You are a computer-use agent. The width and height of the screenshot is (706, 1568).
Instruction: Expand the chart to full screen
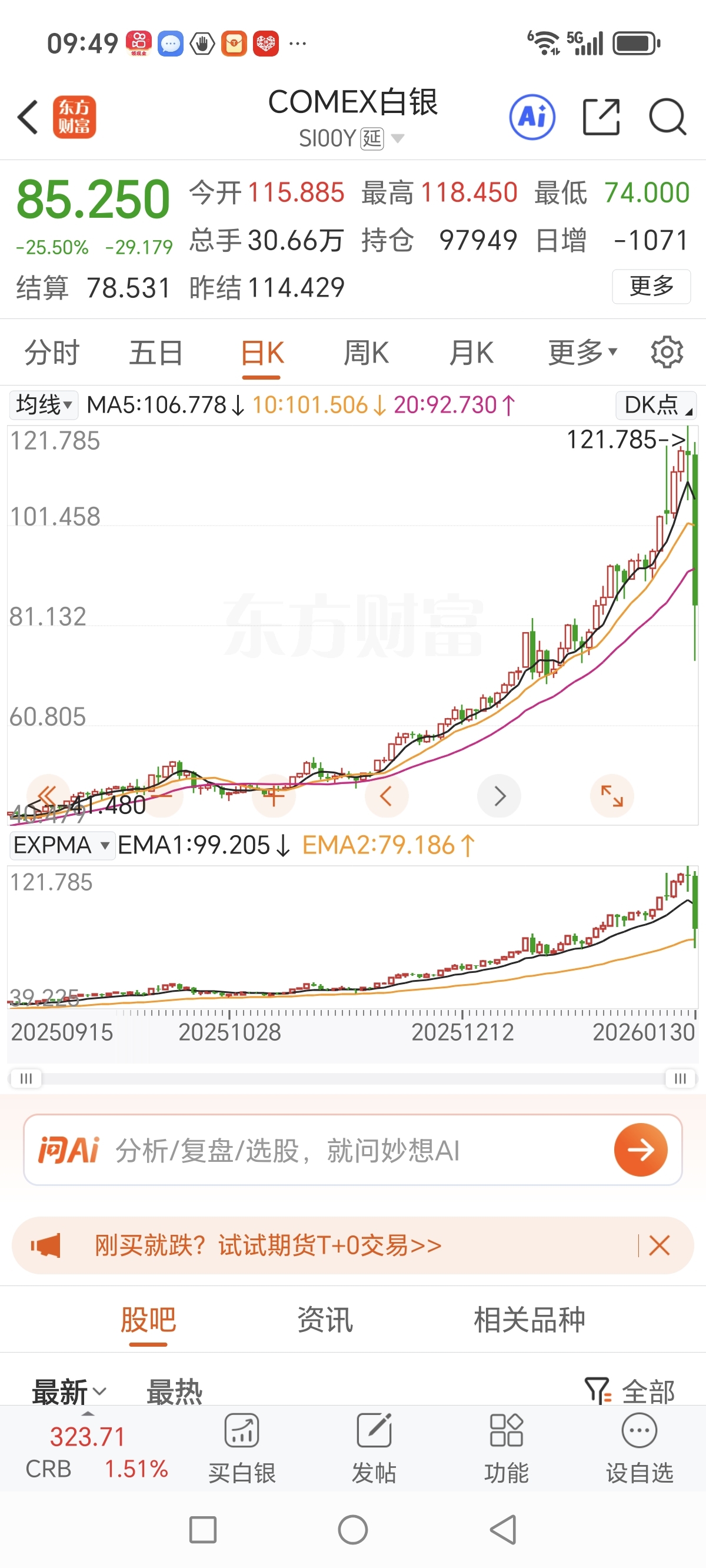(x=612, y=796)
